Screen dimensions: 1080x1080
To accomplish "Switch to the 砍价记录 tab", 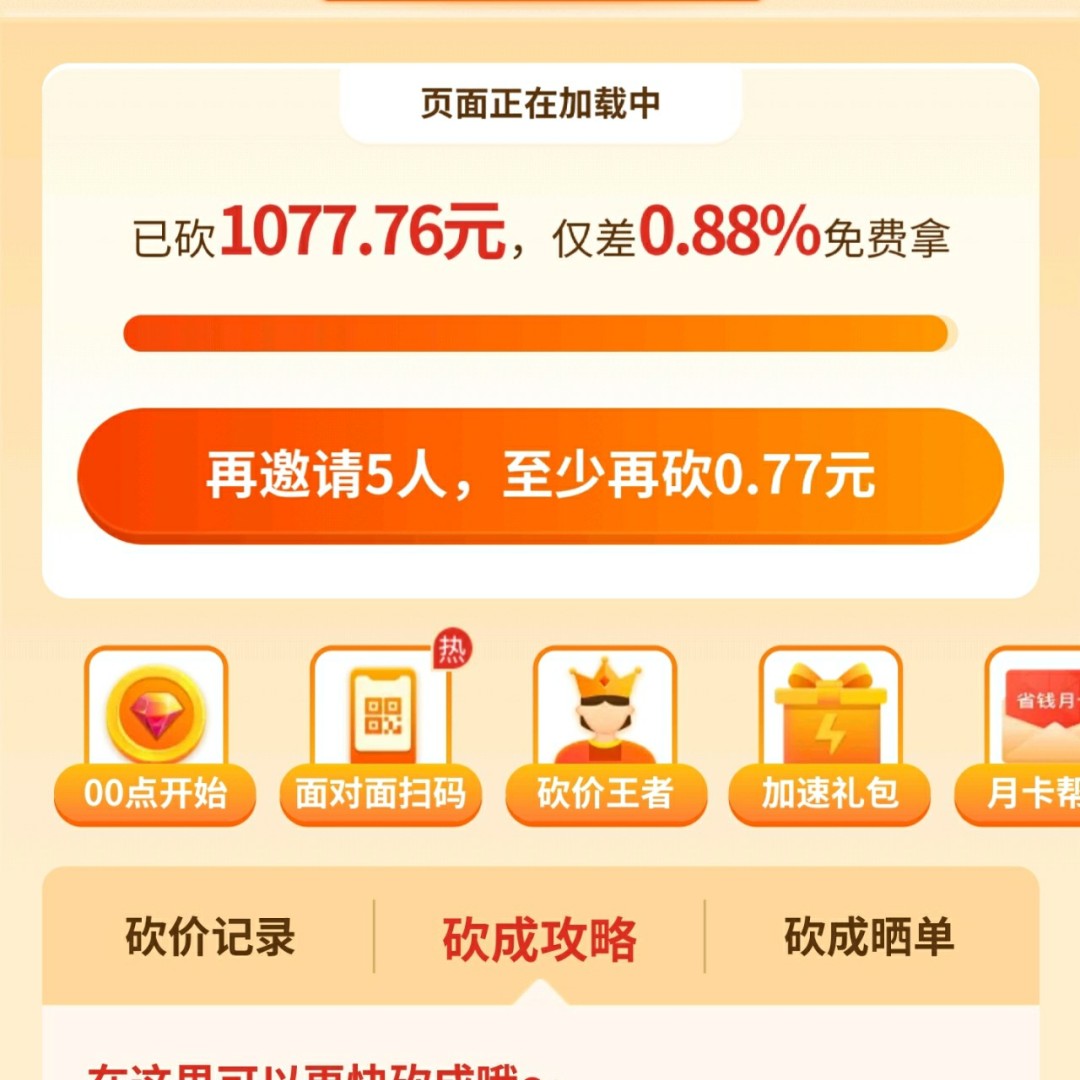I will tap(210, 937).
